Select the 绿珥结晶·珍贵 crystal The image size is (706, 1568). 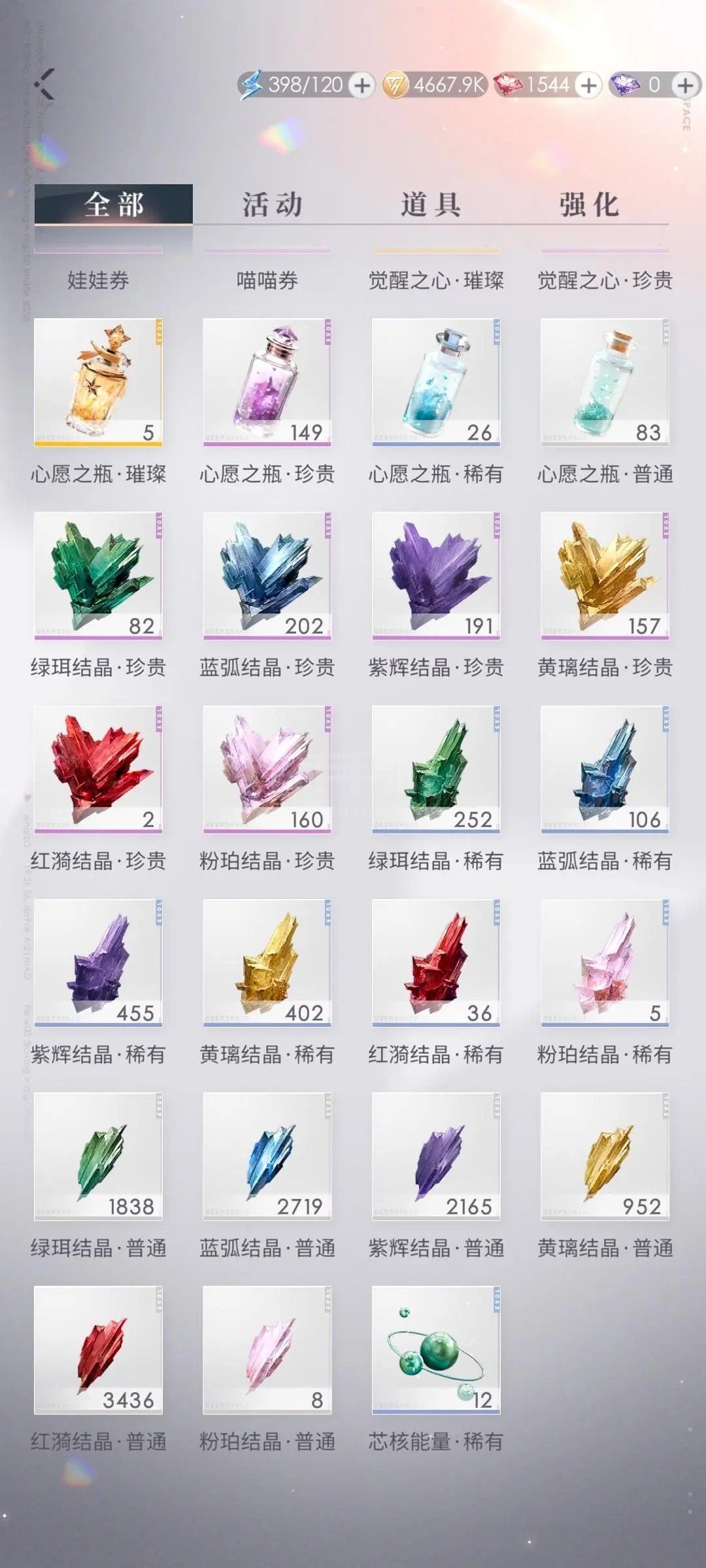point(99,576)
